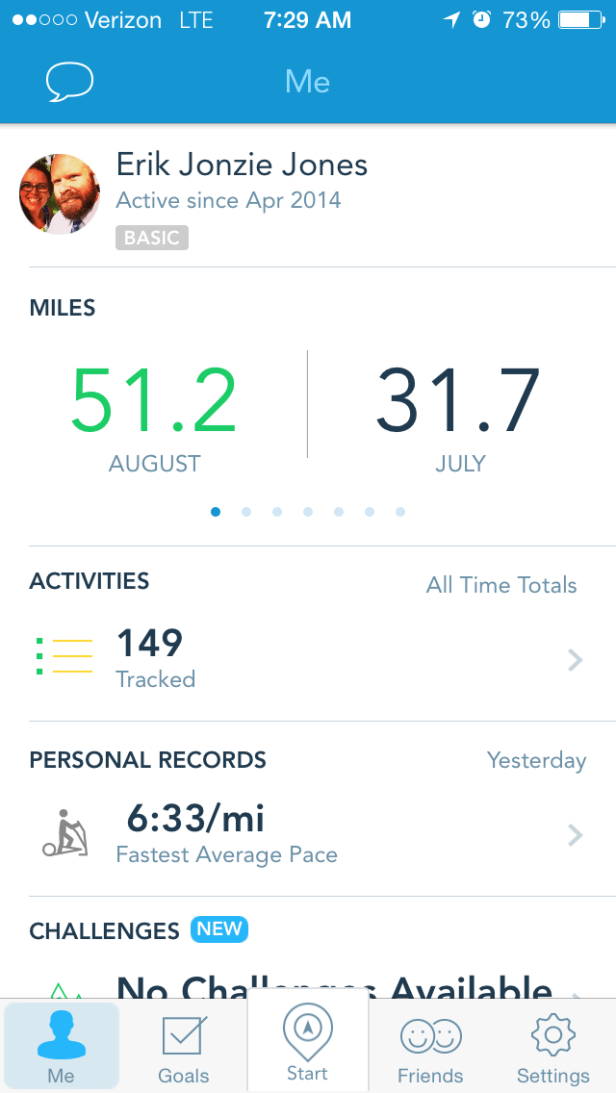View the 6:33/mi fastest average pace record
Screen dimensions: 616x1093
tap(308, 835)
